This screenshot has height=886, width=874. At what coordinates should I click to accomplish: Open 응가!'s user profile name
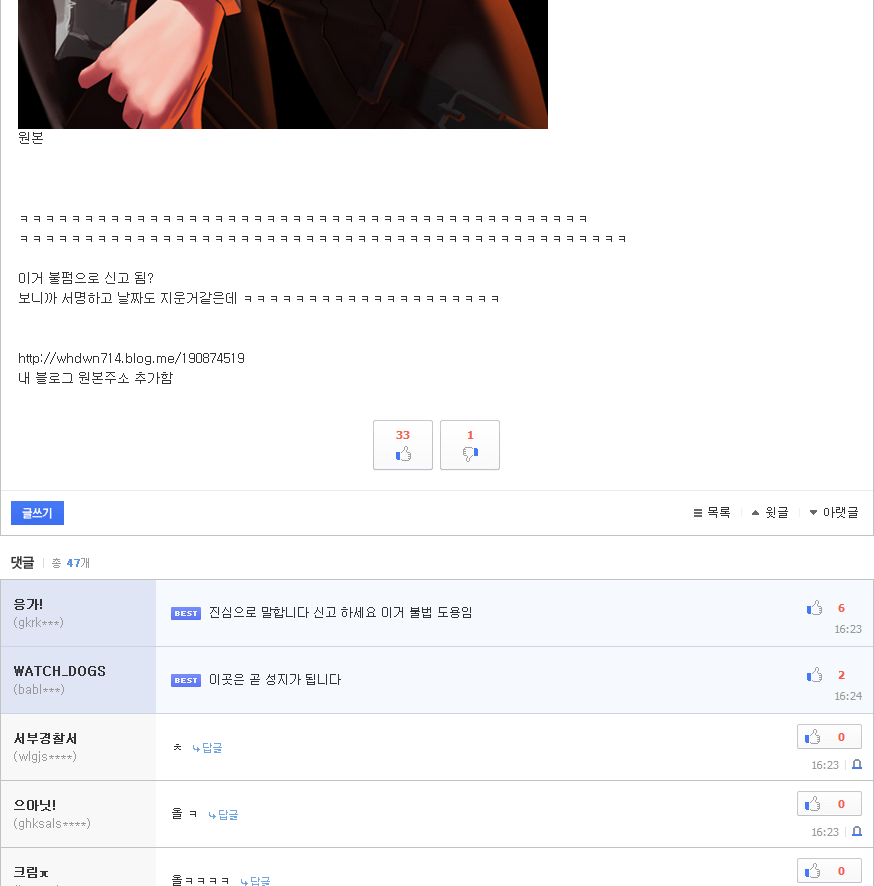point(28,604)
